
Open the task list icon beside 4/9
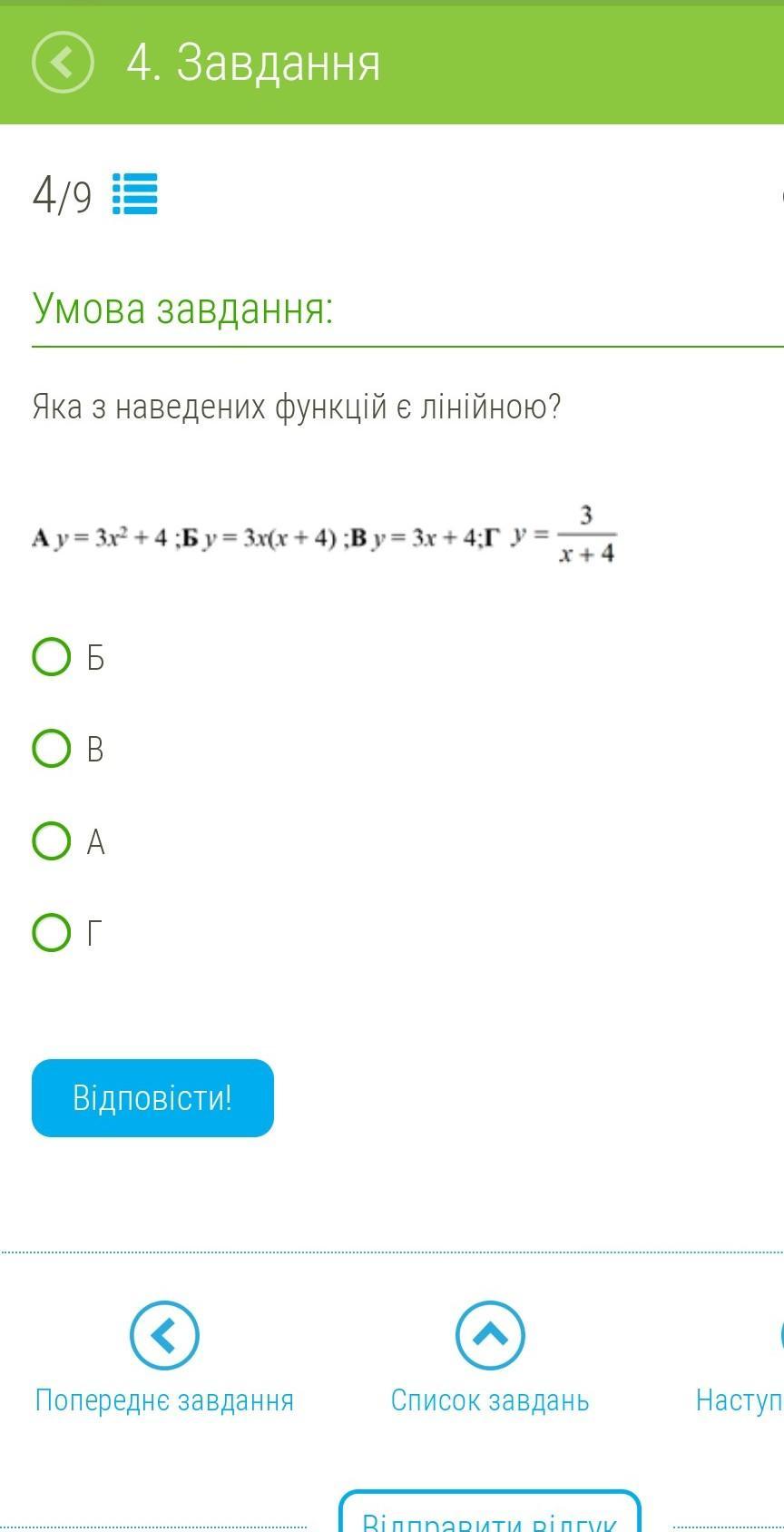[x=135, y=193]
